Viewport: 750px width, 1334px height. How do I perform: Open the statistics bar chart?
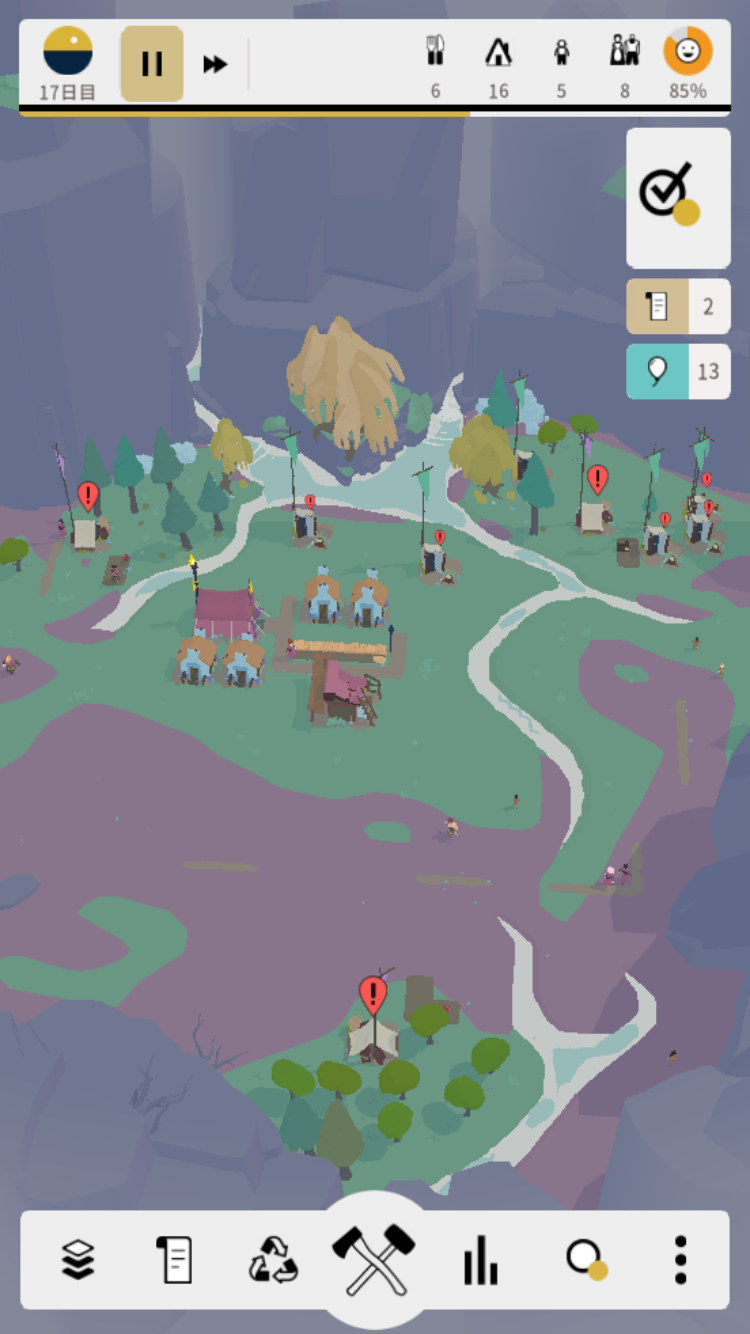click(480, 1259)
